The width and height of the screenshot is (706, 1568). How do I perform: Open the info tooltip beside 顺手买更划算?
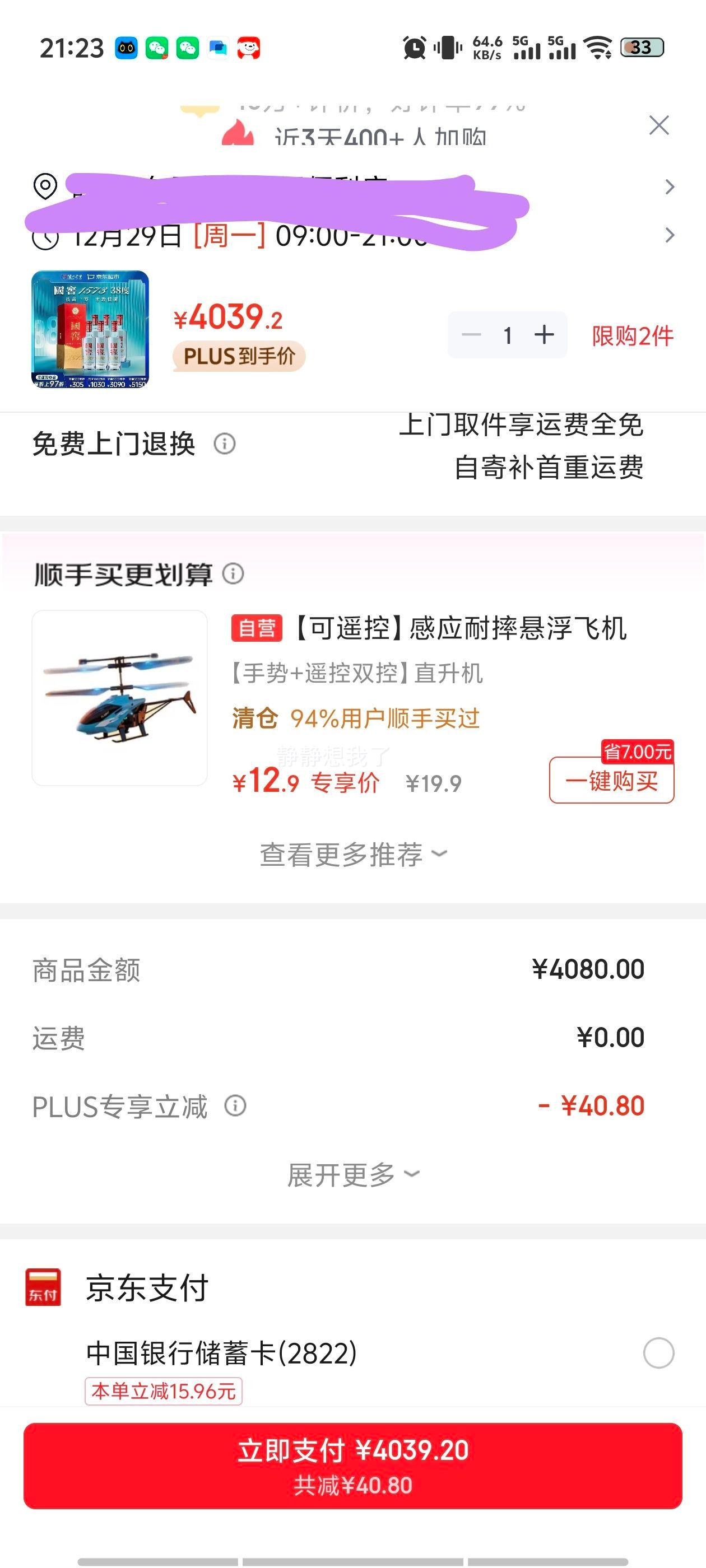pyautogui.click(x=233, y=573)
